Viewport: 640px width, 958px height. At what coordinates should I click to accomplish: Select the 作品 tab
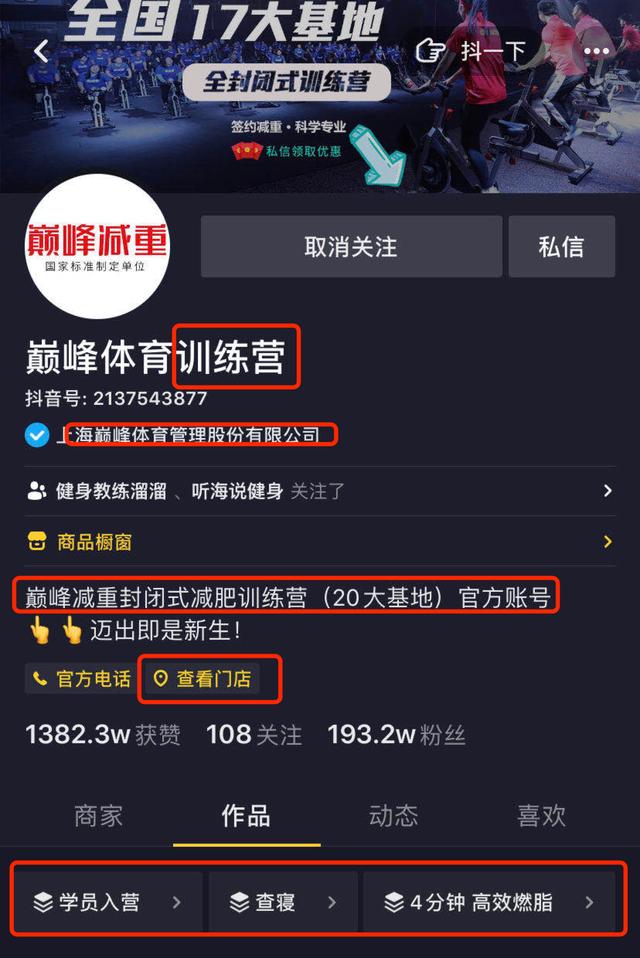tap(246, 815)
